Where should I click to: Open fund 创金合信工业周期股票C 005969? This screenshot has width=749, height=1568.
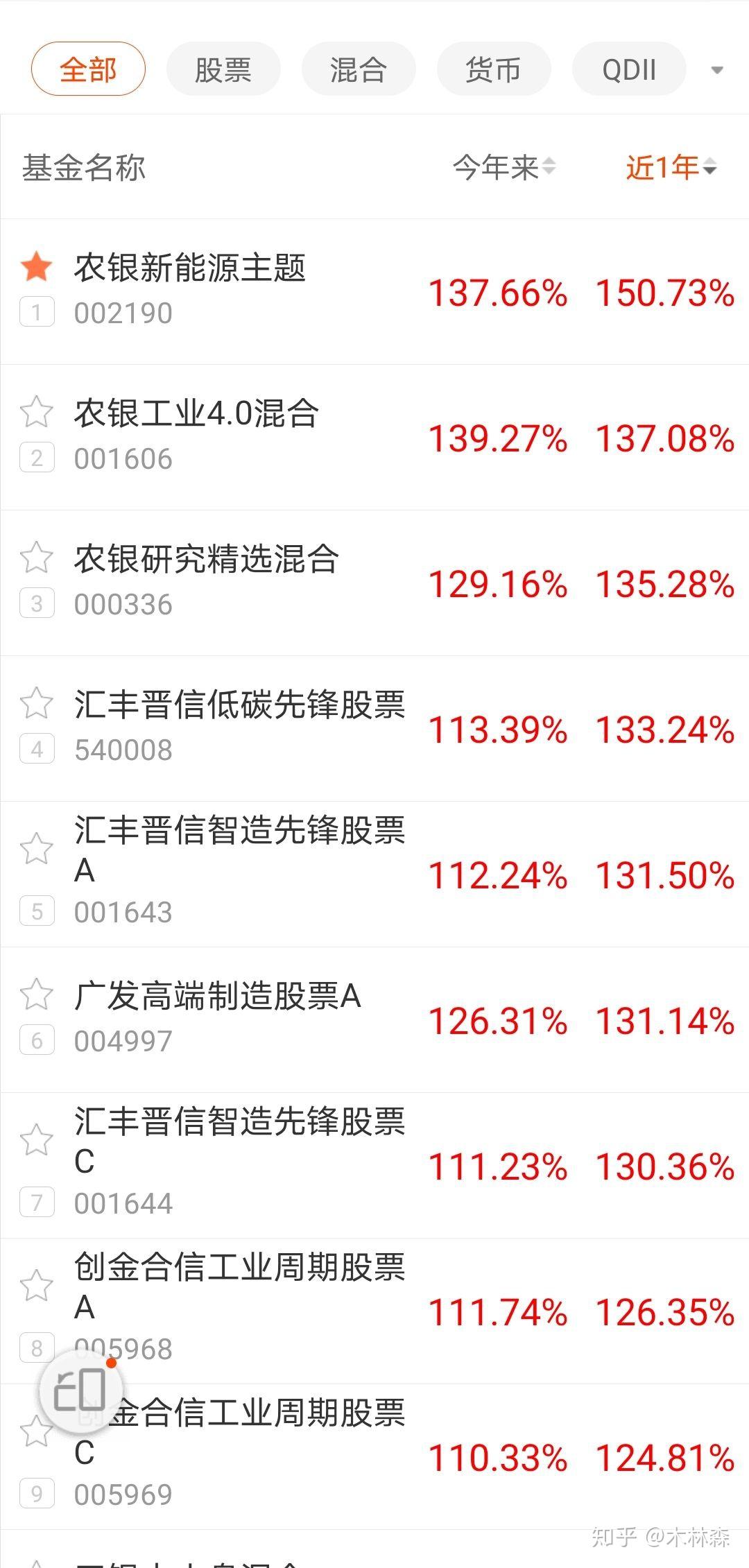[x=374, y=1457]
